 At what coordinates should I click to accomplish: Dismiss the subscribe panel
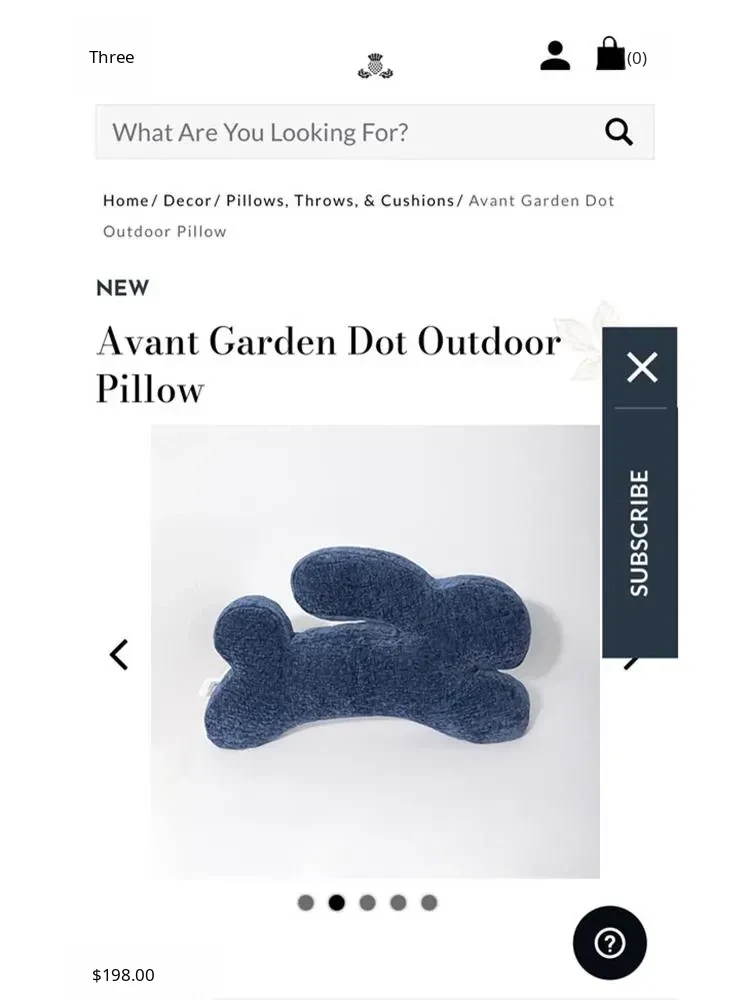pos(641,367)
